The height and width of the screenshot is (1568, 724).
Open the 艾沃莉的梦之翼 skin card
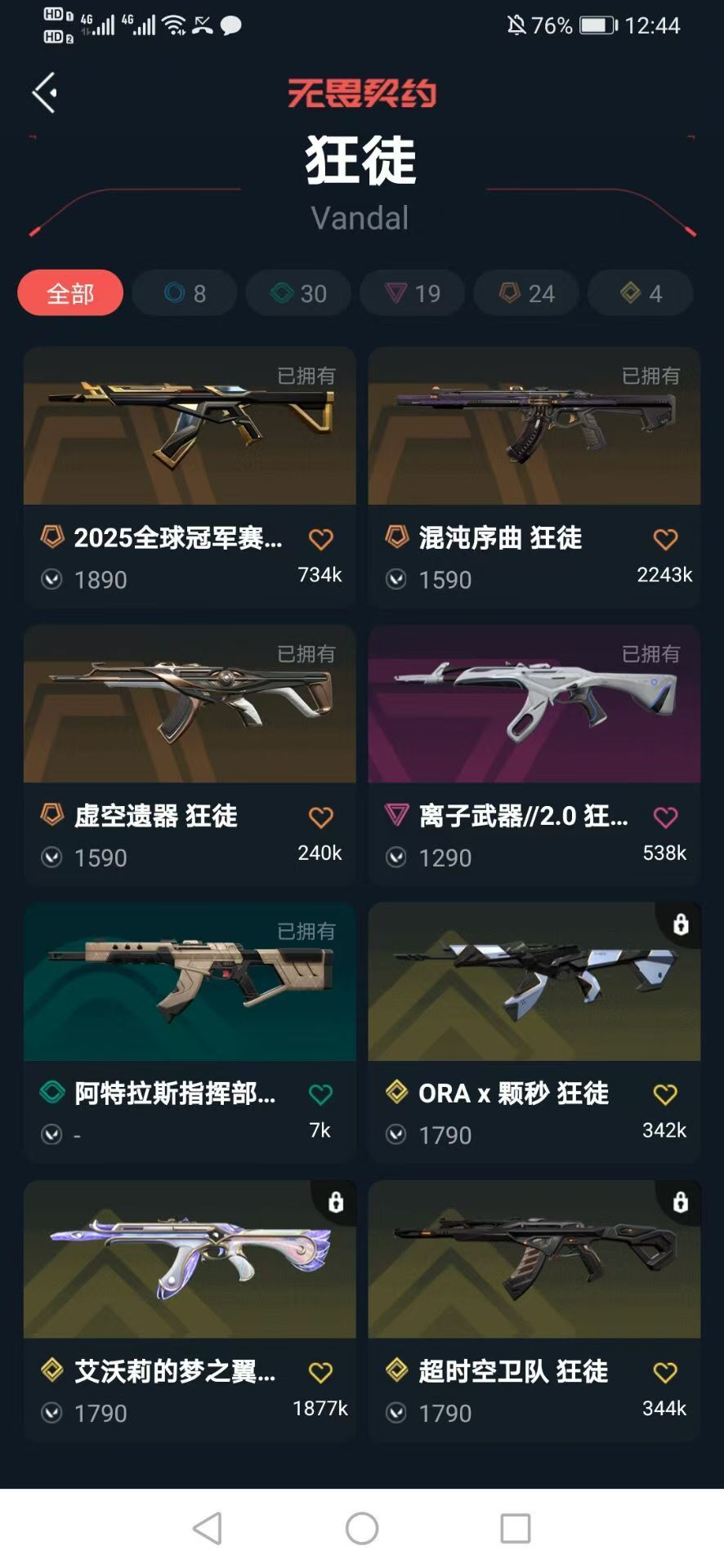[x=190, y=1310]
